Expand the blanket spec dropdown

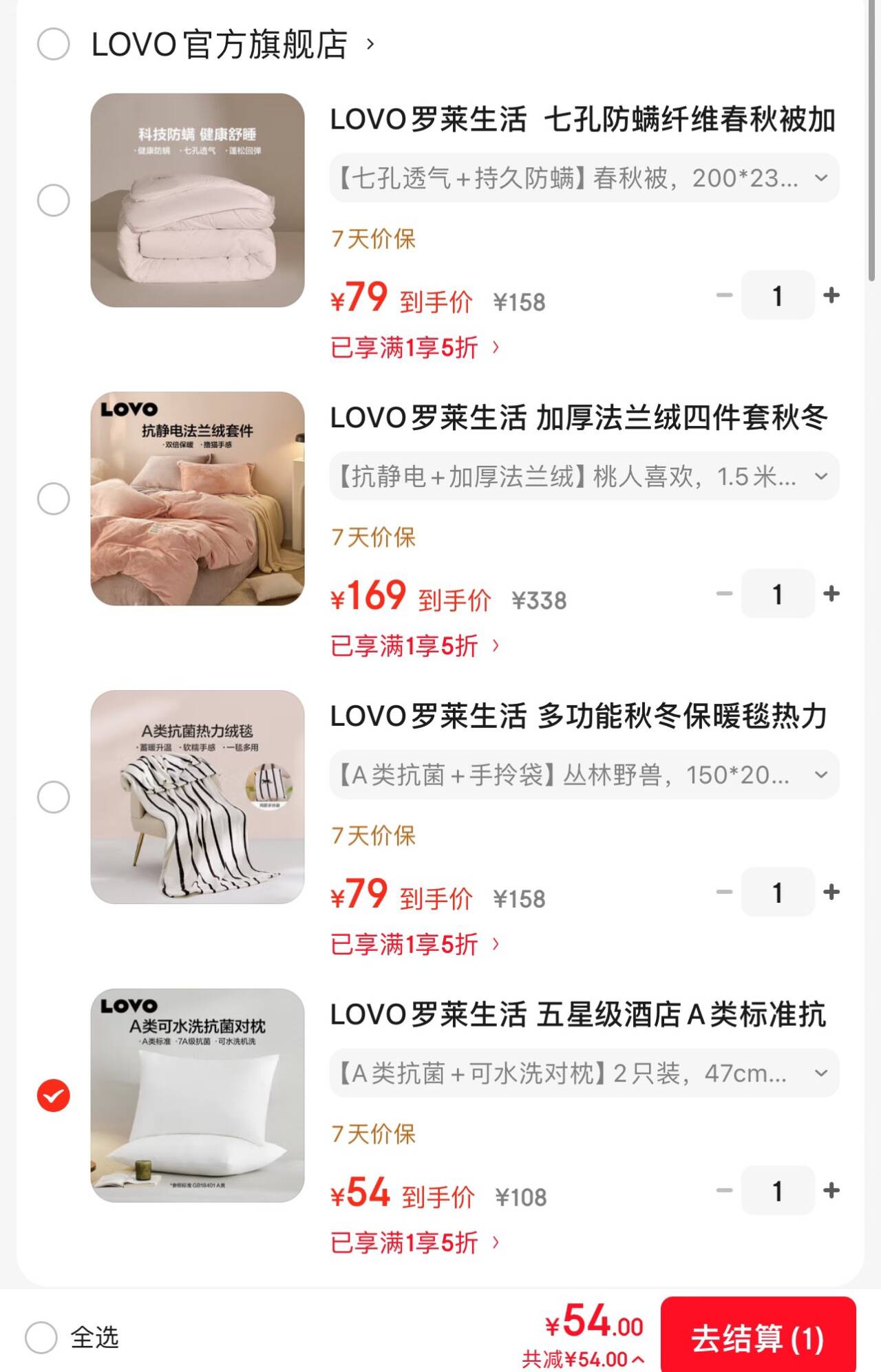[820, 775]
